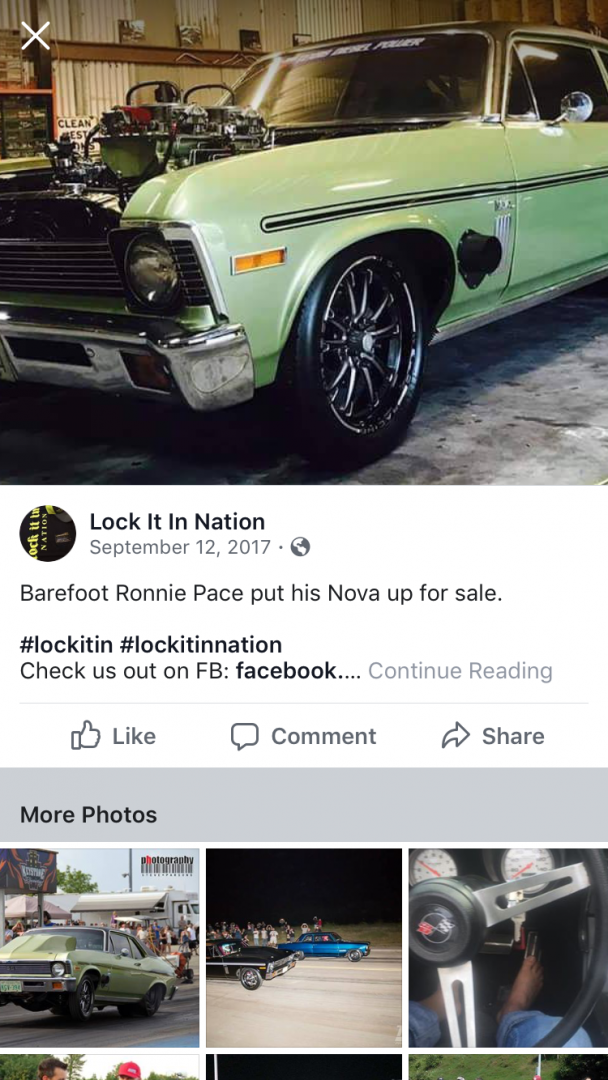Share the Nova post
This screenshot has width=608, height=1080.
point(493,736)
